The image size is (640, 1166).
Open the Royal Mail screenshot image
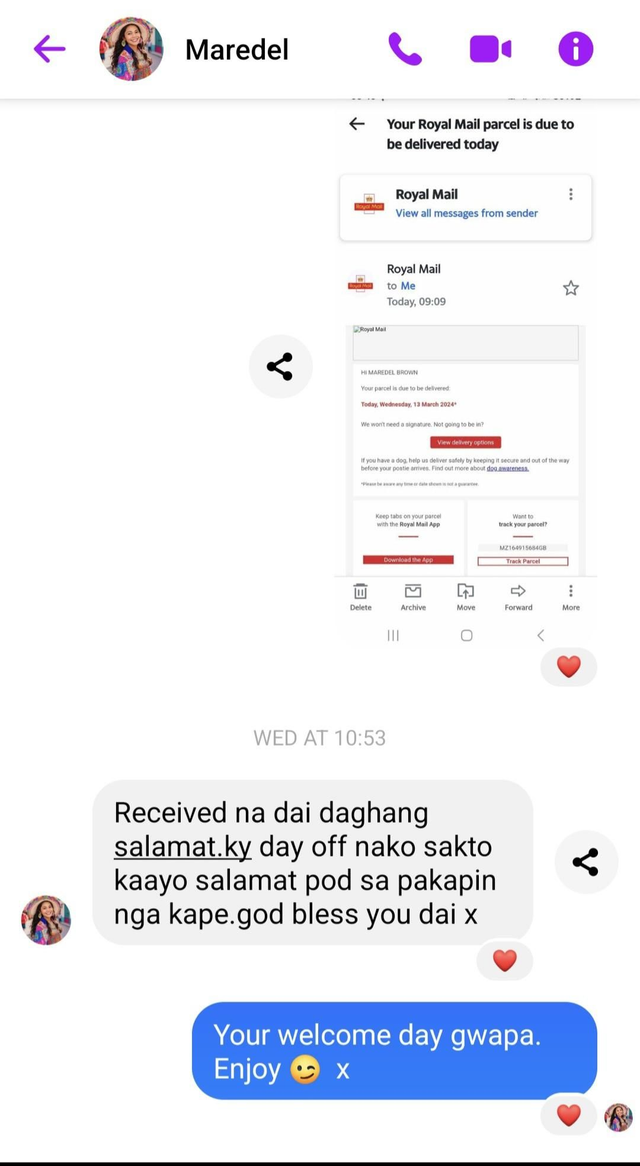pyautogui.click(x=465, y=370)
